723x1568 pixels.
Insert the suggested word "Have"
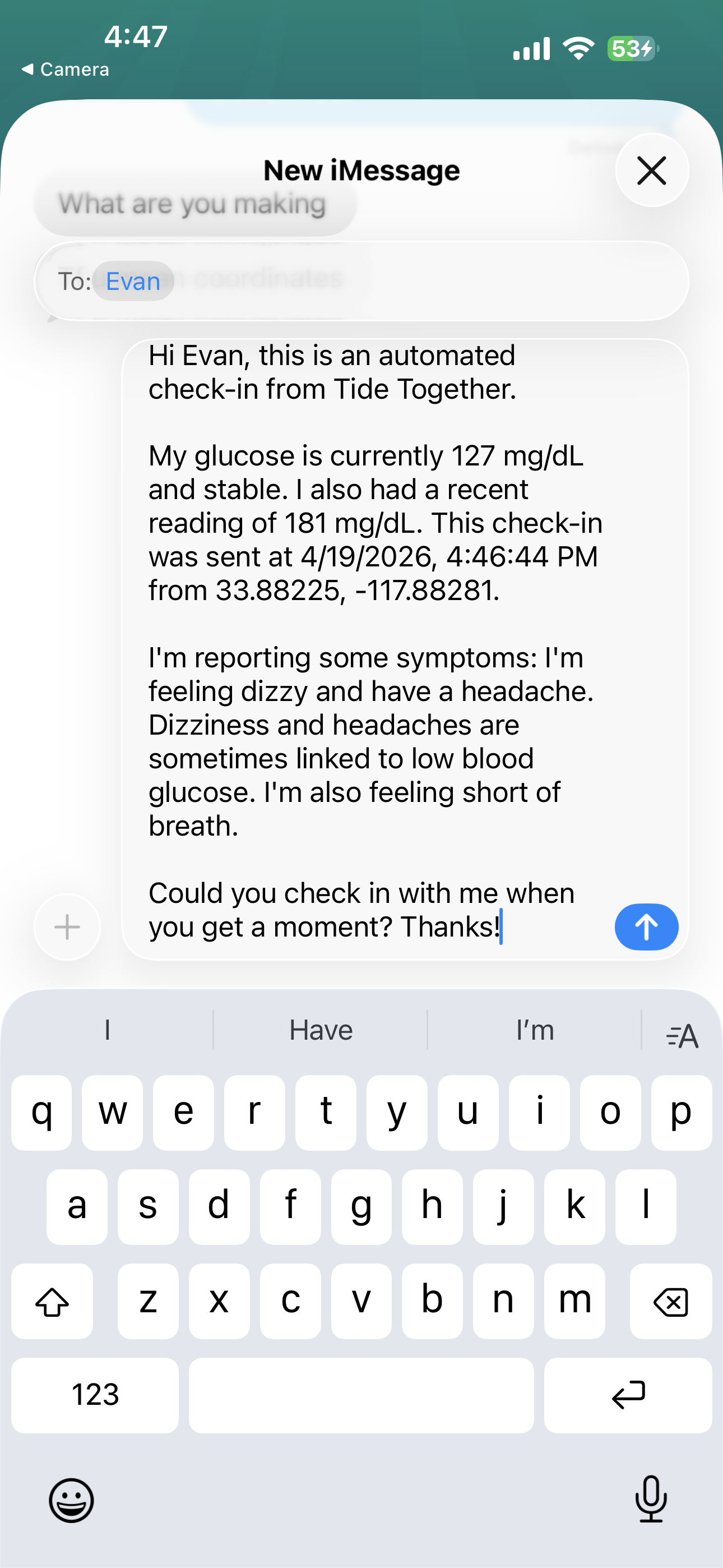coord(321,1031)
